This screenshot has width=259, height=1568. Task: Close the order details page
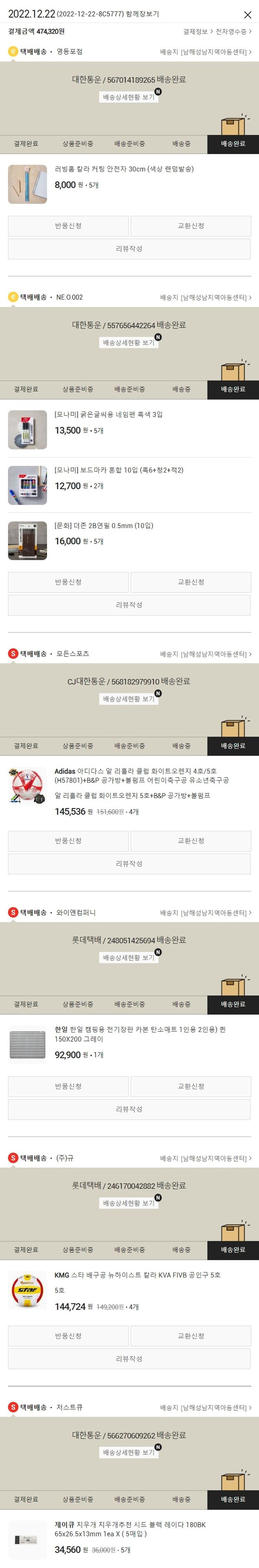pos(247,15)
